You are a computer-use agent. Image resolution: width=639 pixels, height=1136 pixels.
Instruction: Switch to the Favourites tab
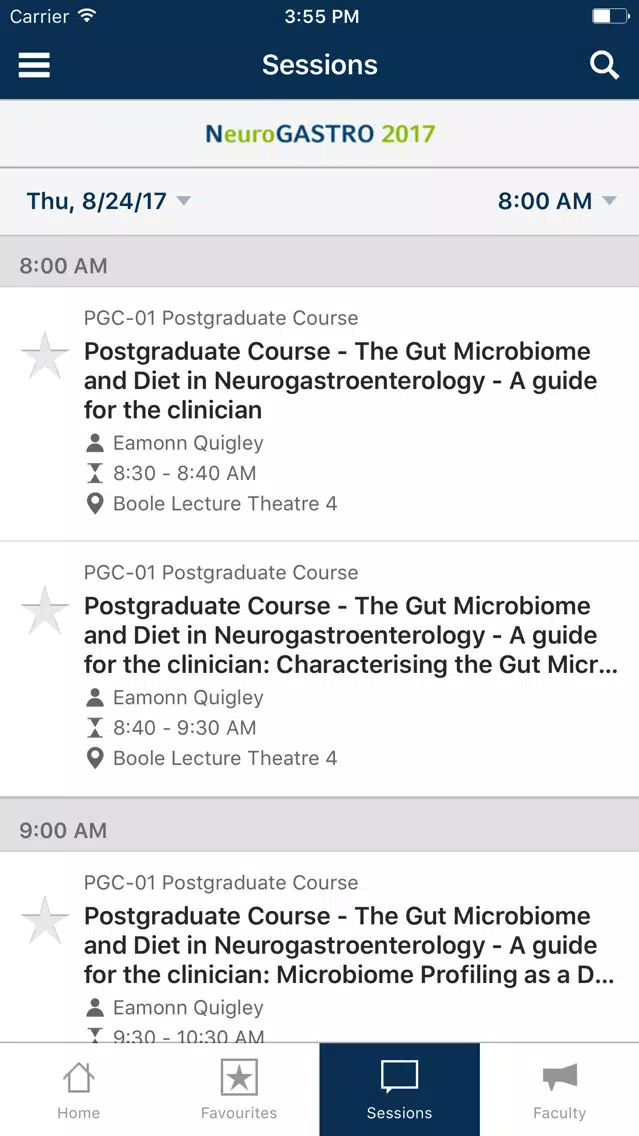pos(239,1090)
